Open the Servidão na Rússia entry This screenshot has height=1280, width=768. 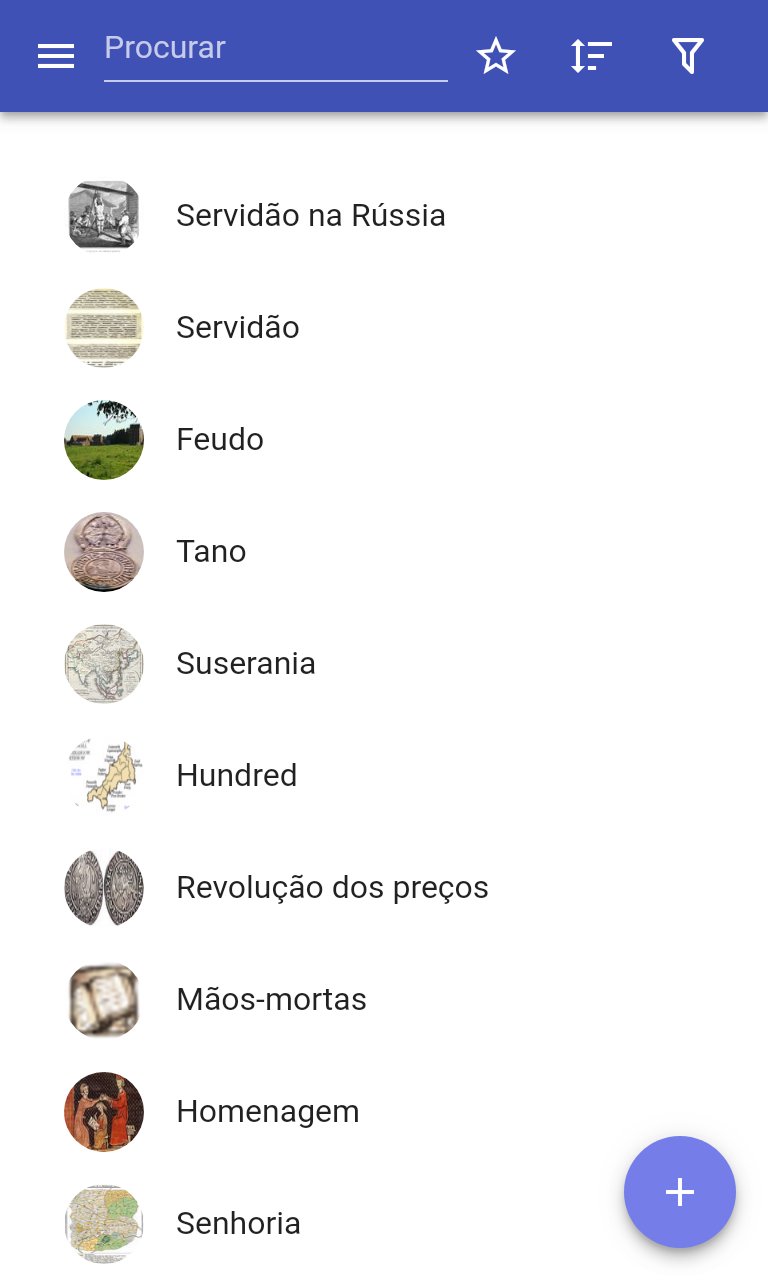pos(310,216)
